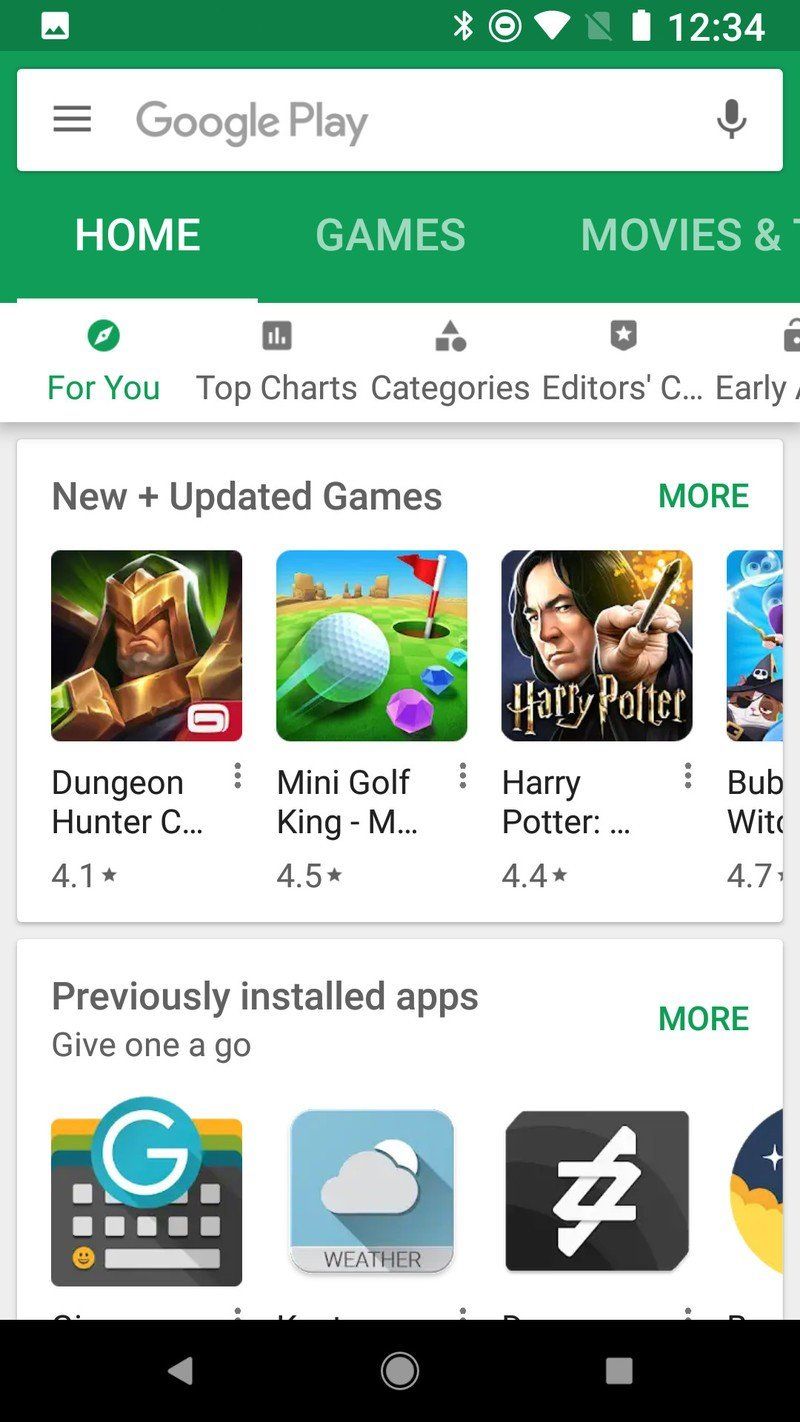
Task: Switch to the GAMES tab
Action: [390, 235]
